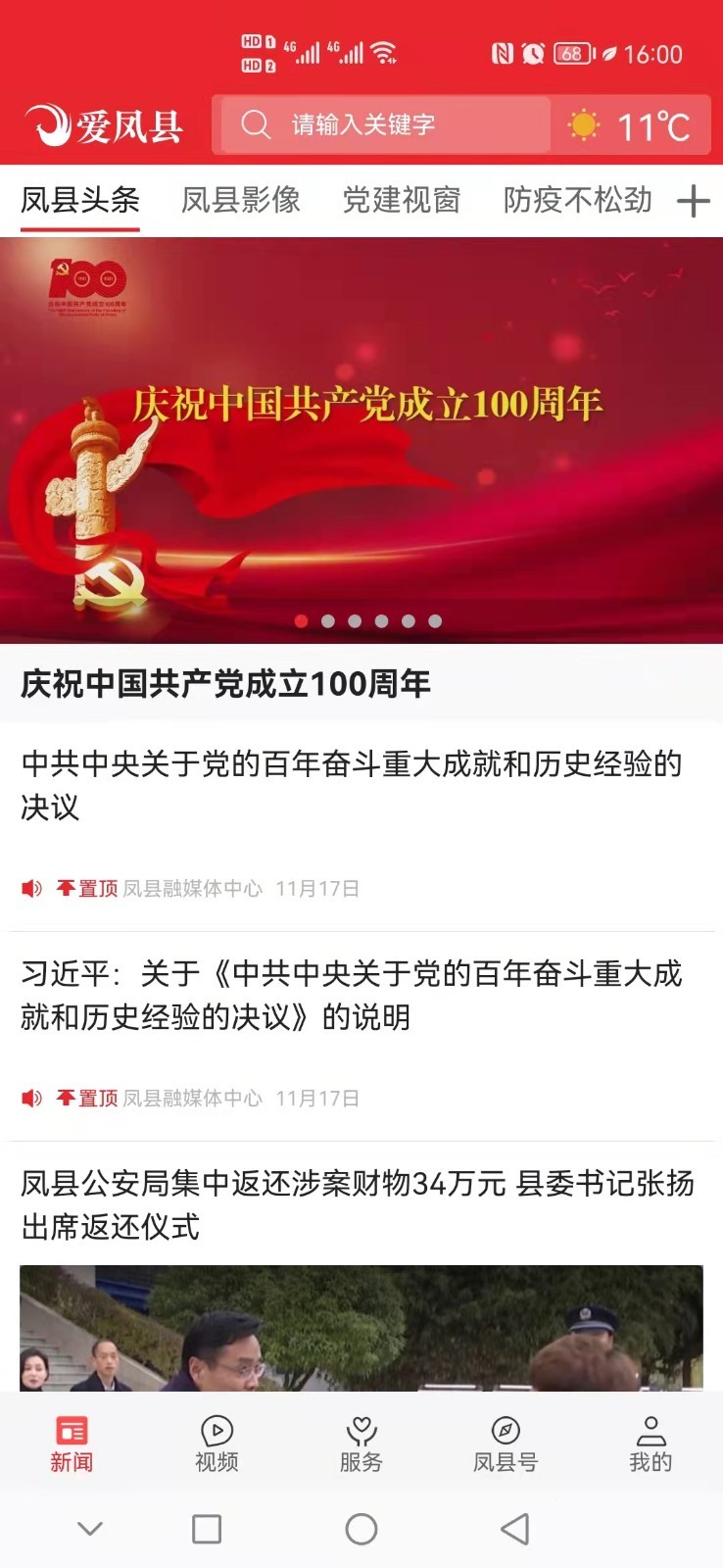
Task: Open the 我的 profile tab
Action: (x=651, y=1444)
